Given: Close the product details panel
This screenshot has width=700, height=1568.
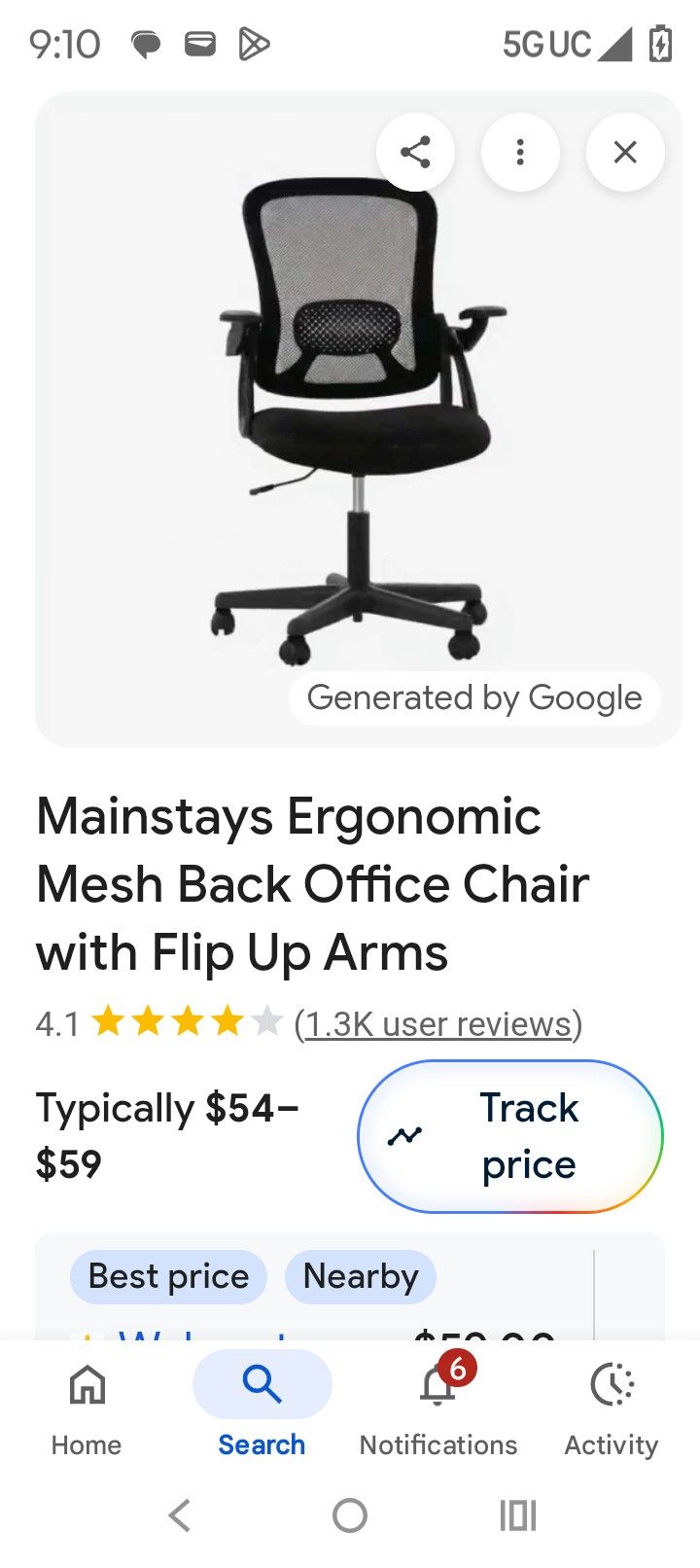Looking at the screenshot, I should tap(625, 153).
